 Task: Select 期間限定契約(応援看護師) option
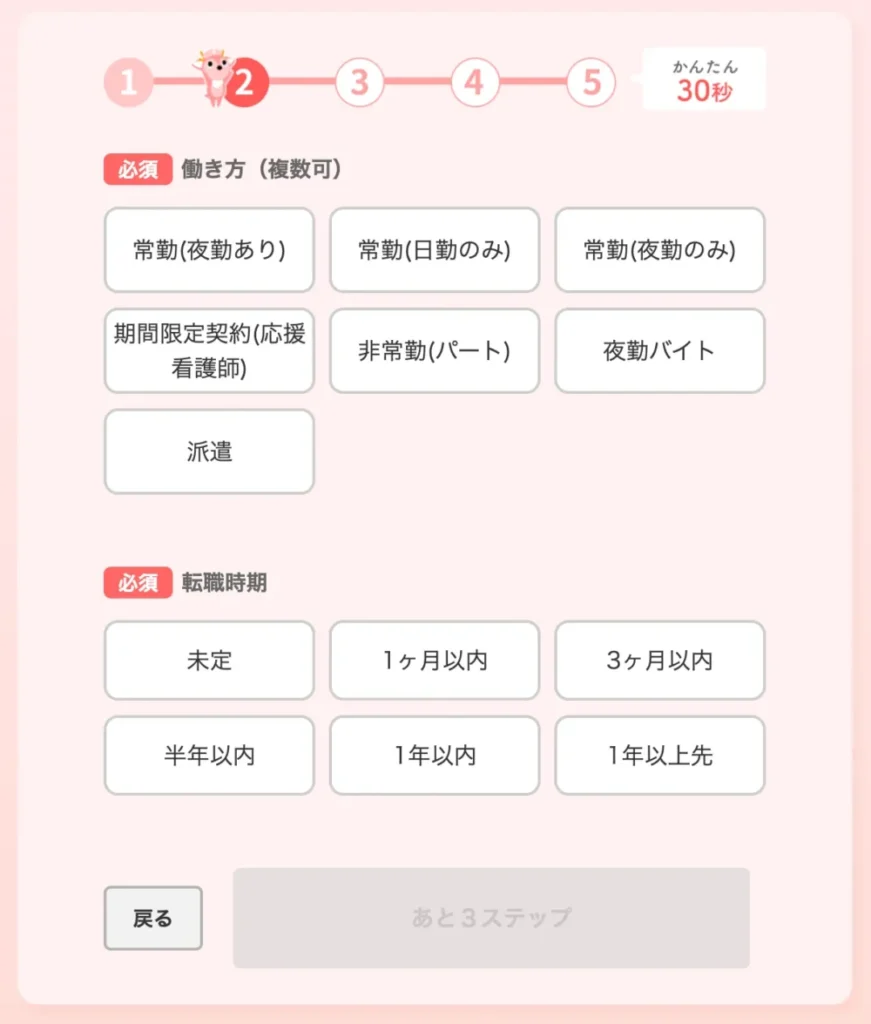click(x=209, y=351)
